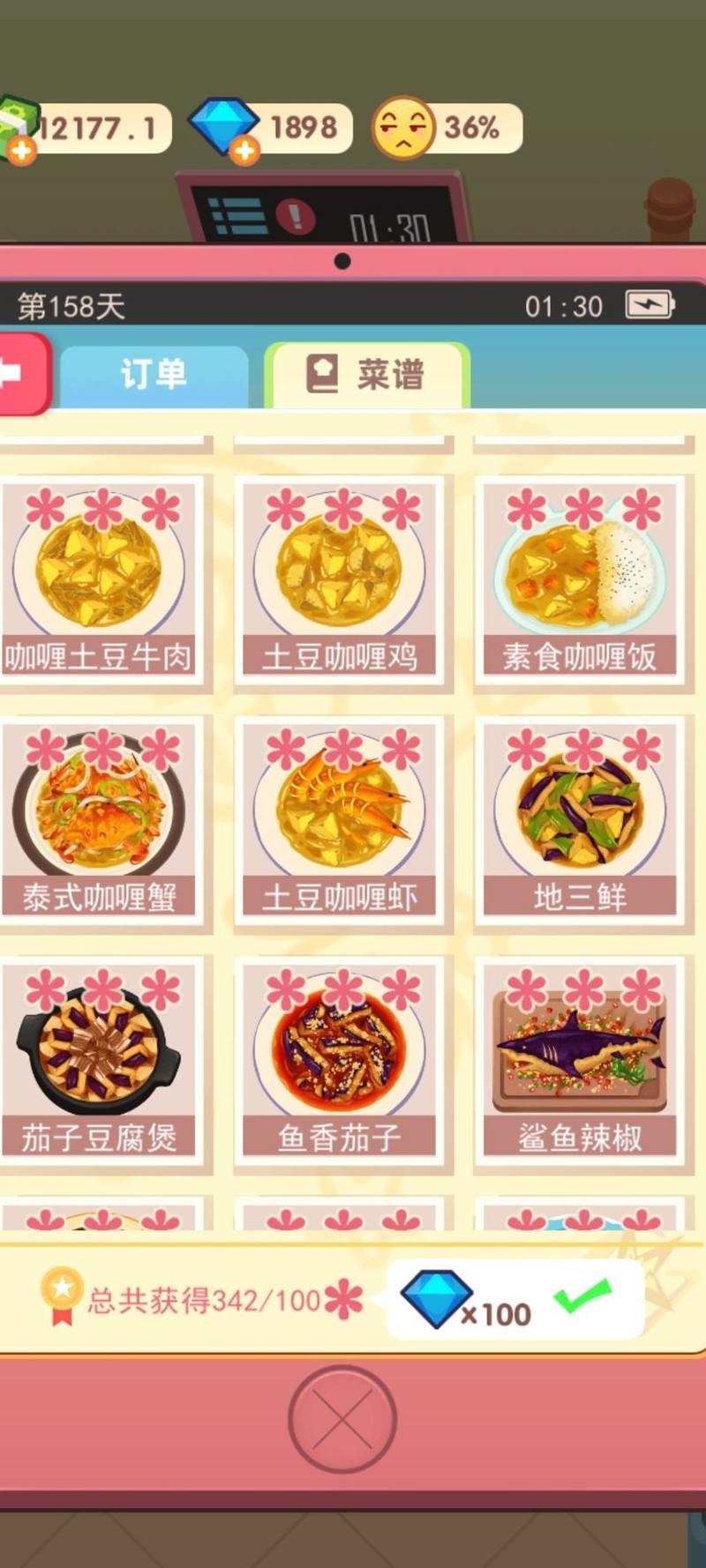Viewport: 706px width, 1568px height.
Task: Open the 泰式咖喱蟹 recipe card
Action: [x=99, y=822]
